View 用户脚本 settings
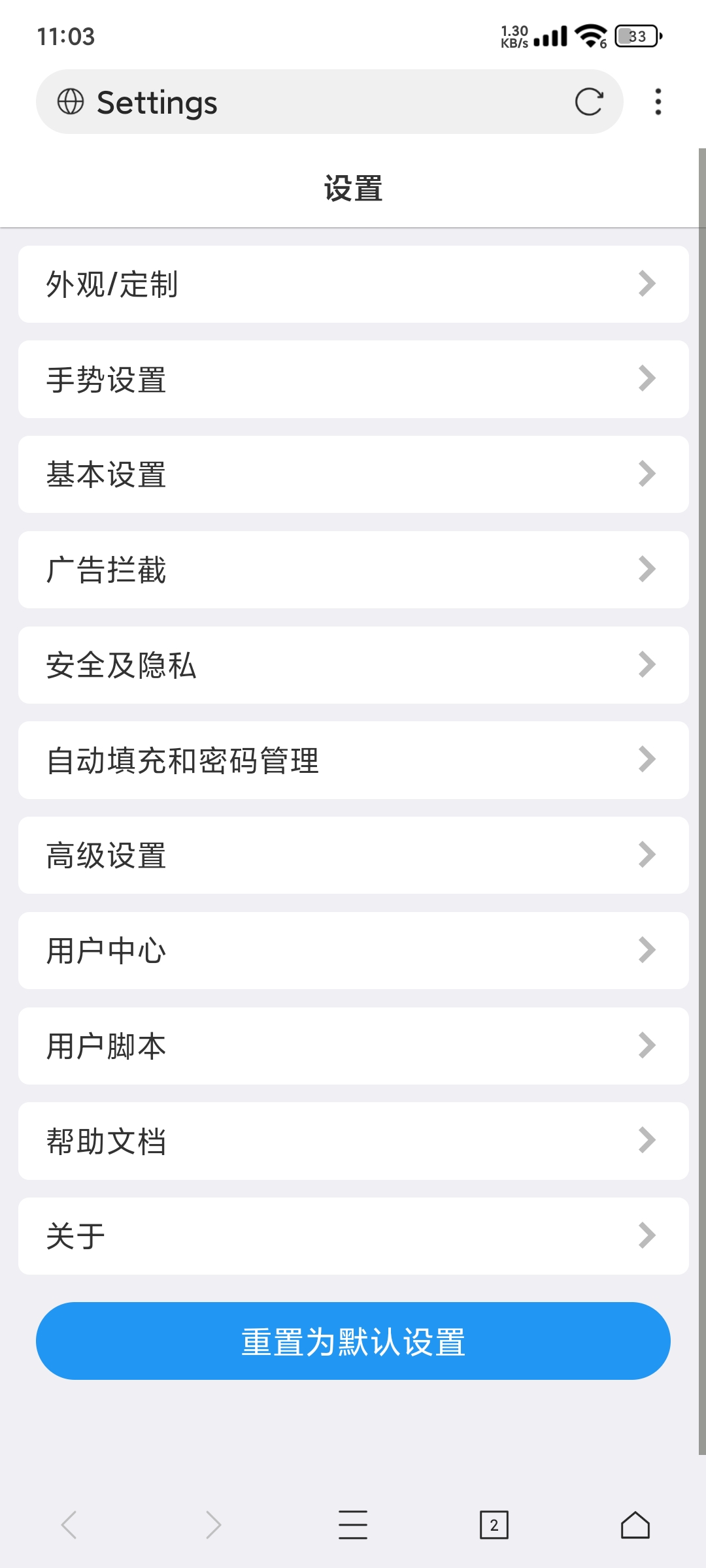The height and width of the screenshot is (1568, 706). click(x=353, y=1046)
